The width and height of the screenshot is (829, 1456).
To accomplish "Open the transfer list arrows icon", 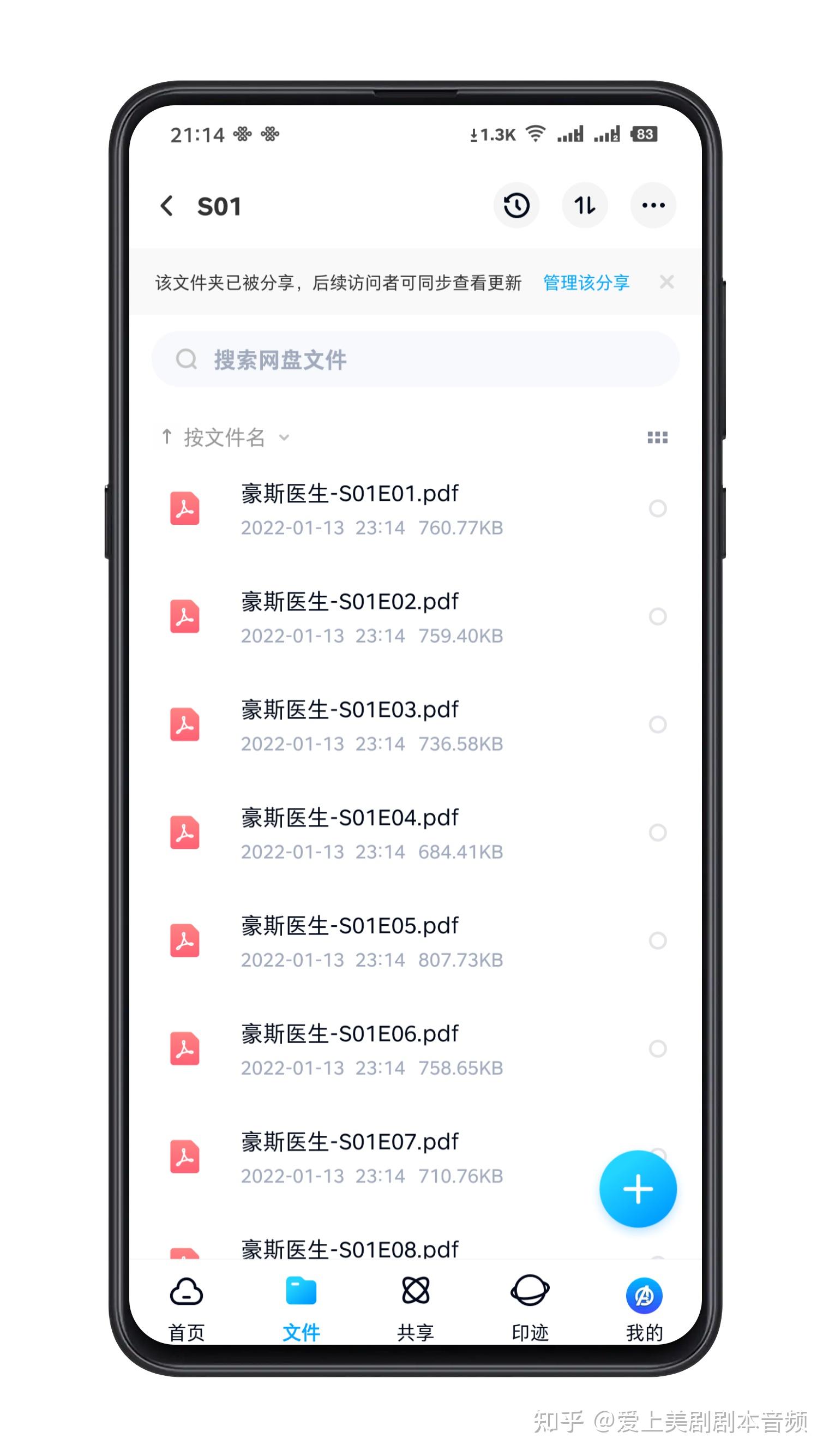I will click(584, 206).
